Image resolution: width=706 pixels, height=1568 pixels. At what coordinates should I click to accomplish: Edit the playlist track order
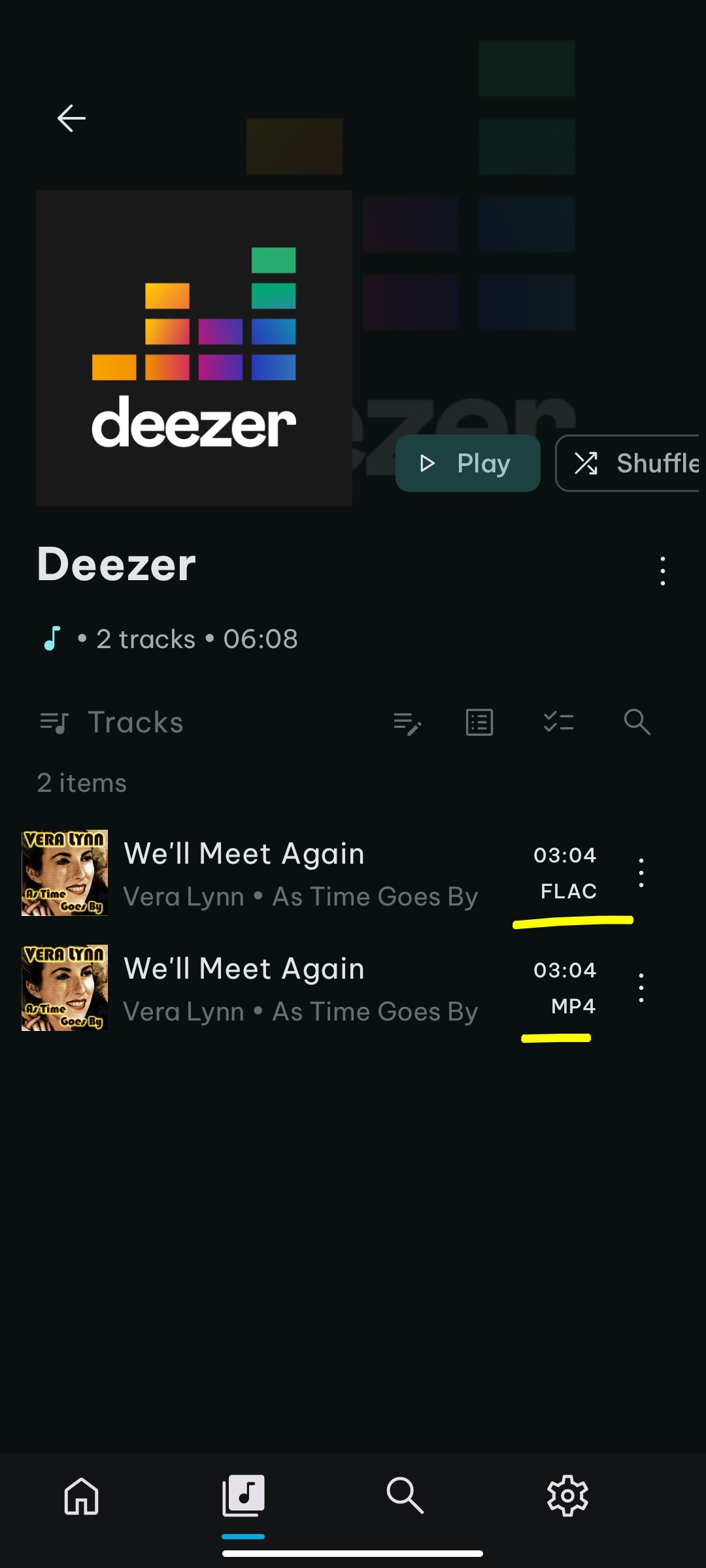pos(407,723)
